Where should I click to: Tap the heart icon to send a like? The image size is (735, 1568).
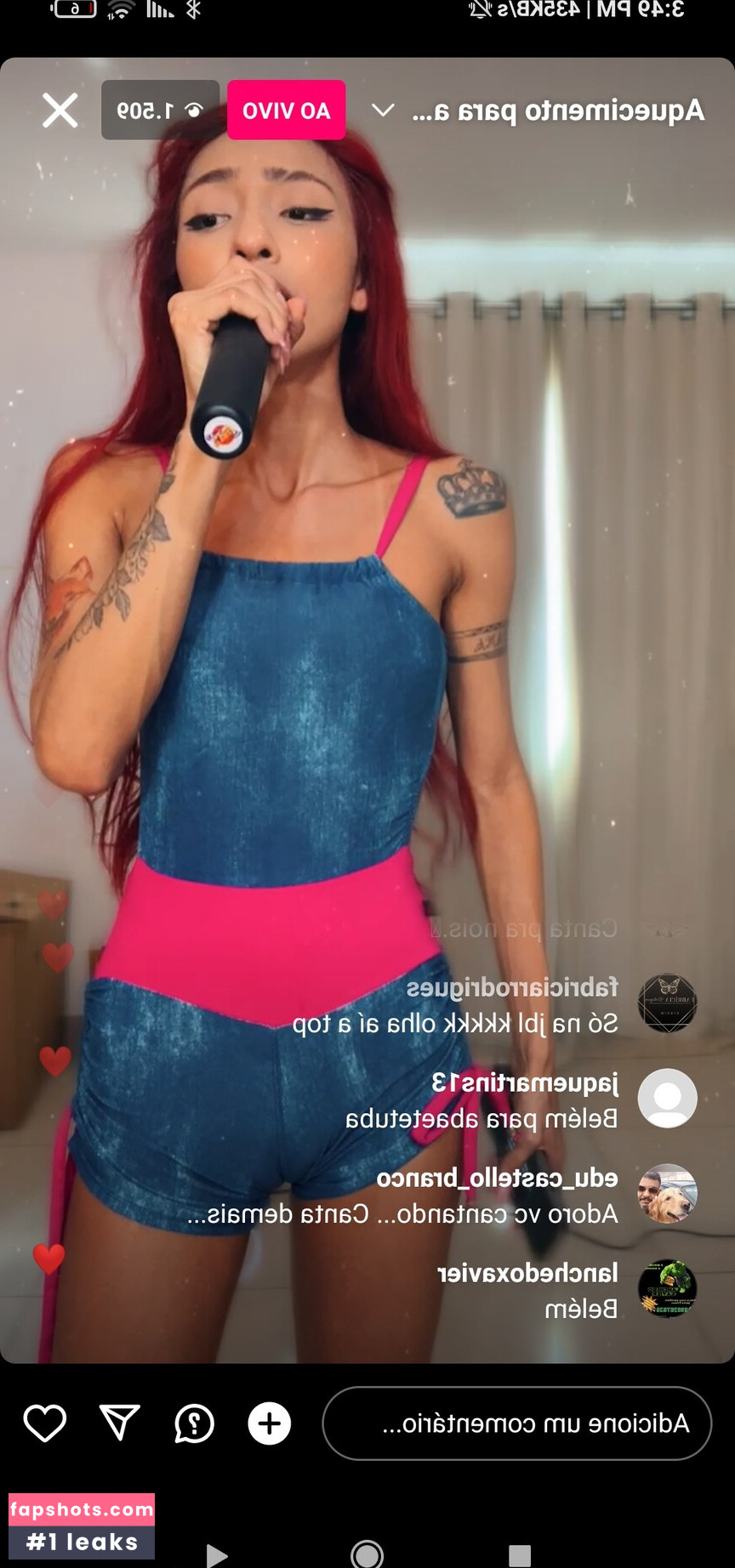[44, 1423]
